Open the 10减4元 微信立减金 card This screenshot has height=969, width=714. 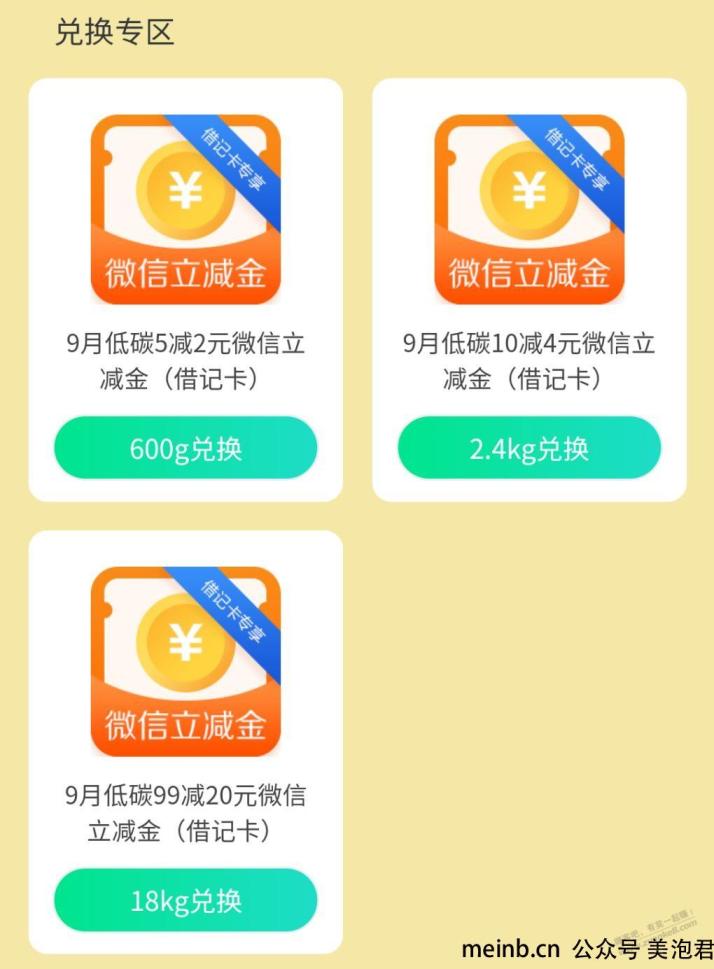pos(529,210)
